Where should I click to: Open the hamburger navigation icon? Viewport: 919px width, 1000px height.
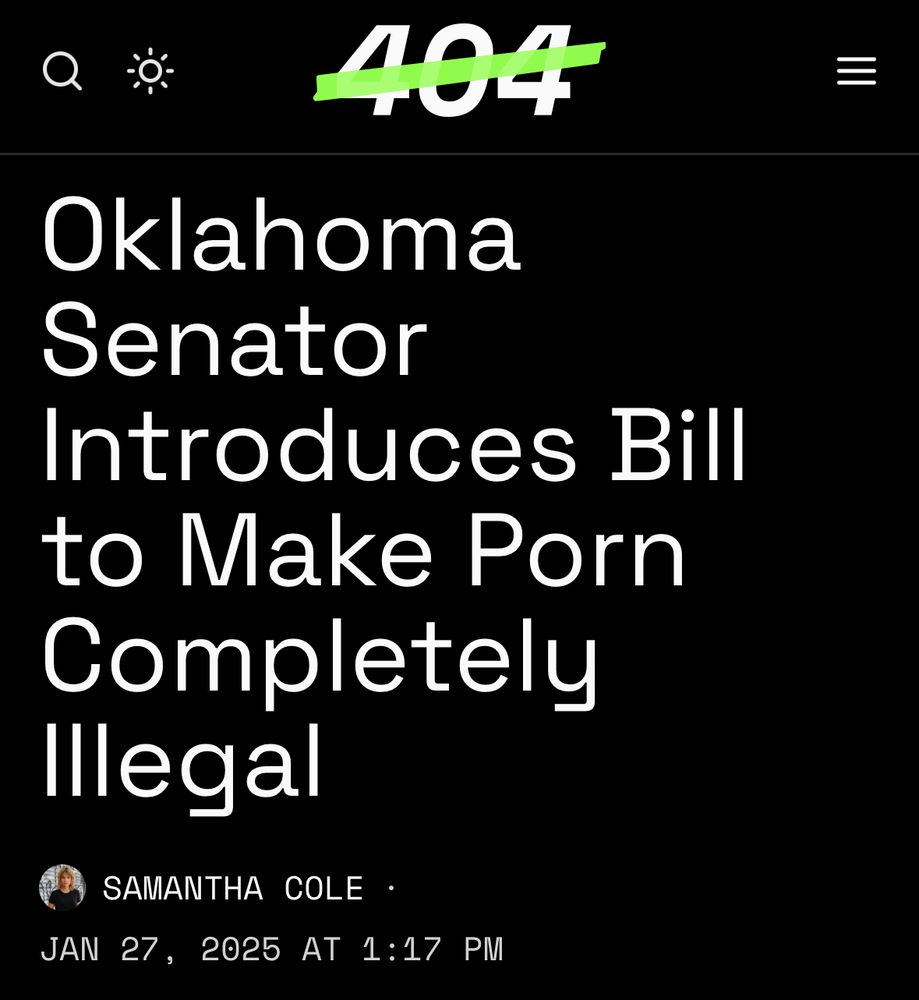tap(855, 70)
